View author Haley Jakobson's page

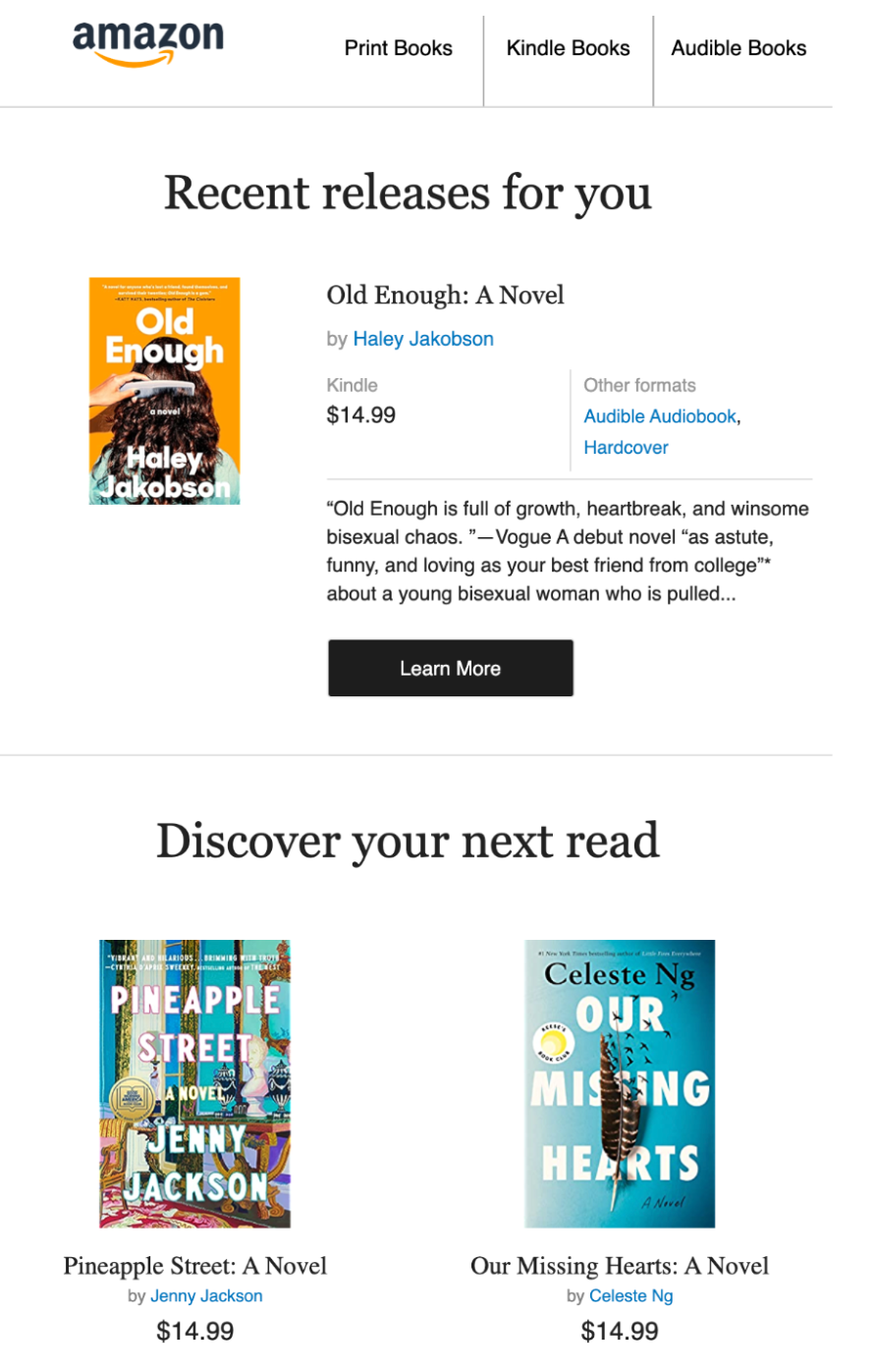coord(423,339)
